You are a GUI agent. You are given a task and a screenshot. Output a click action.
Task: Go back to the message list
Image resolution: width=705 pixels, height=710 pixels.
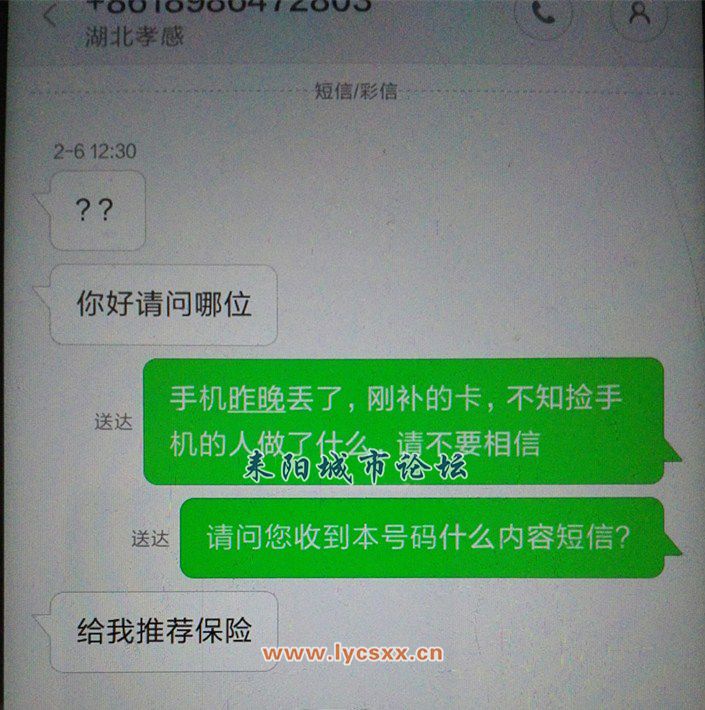coord(49,12)
